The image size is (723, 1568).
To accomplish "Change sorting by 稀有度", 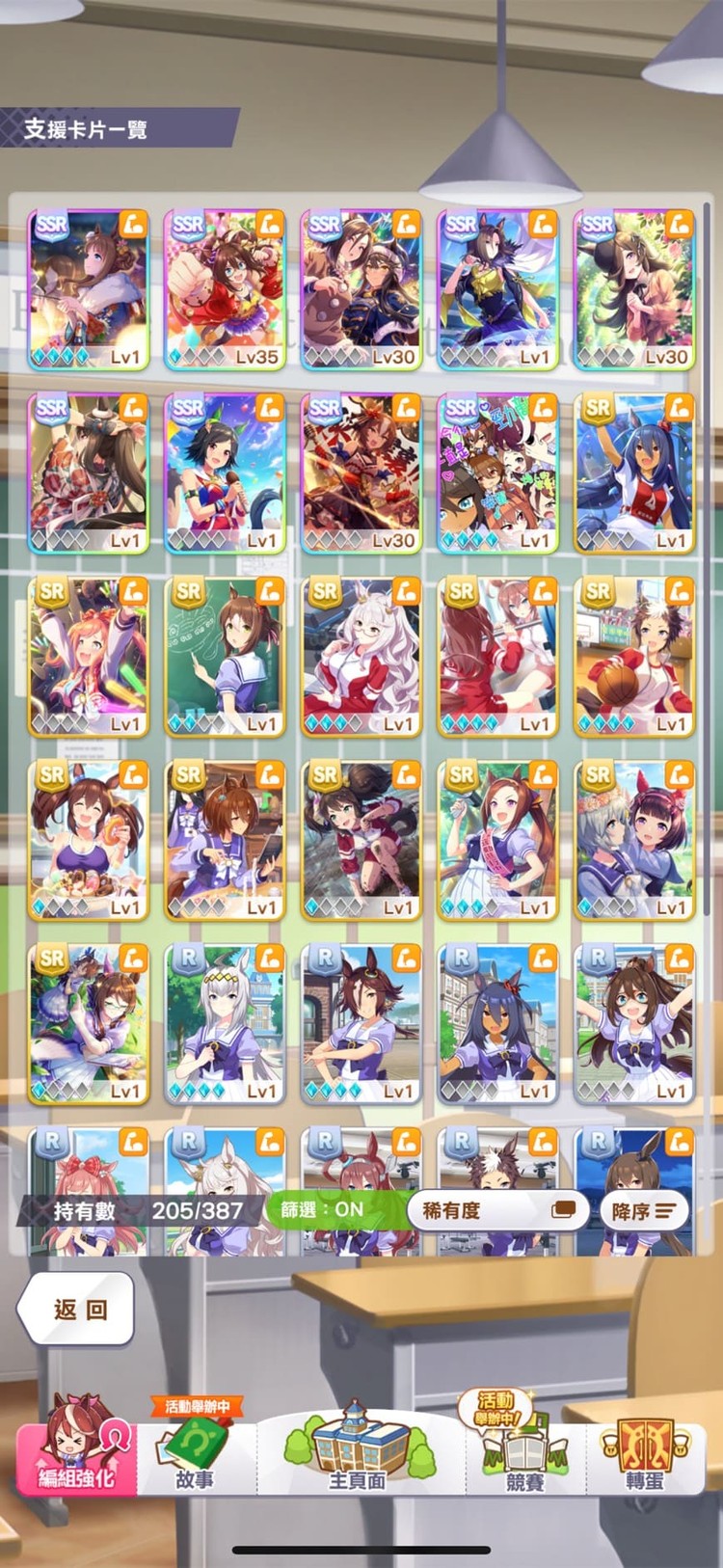I will click(497, 1210).
